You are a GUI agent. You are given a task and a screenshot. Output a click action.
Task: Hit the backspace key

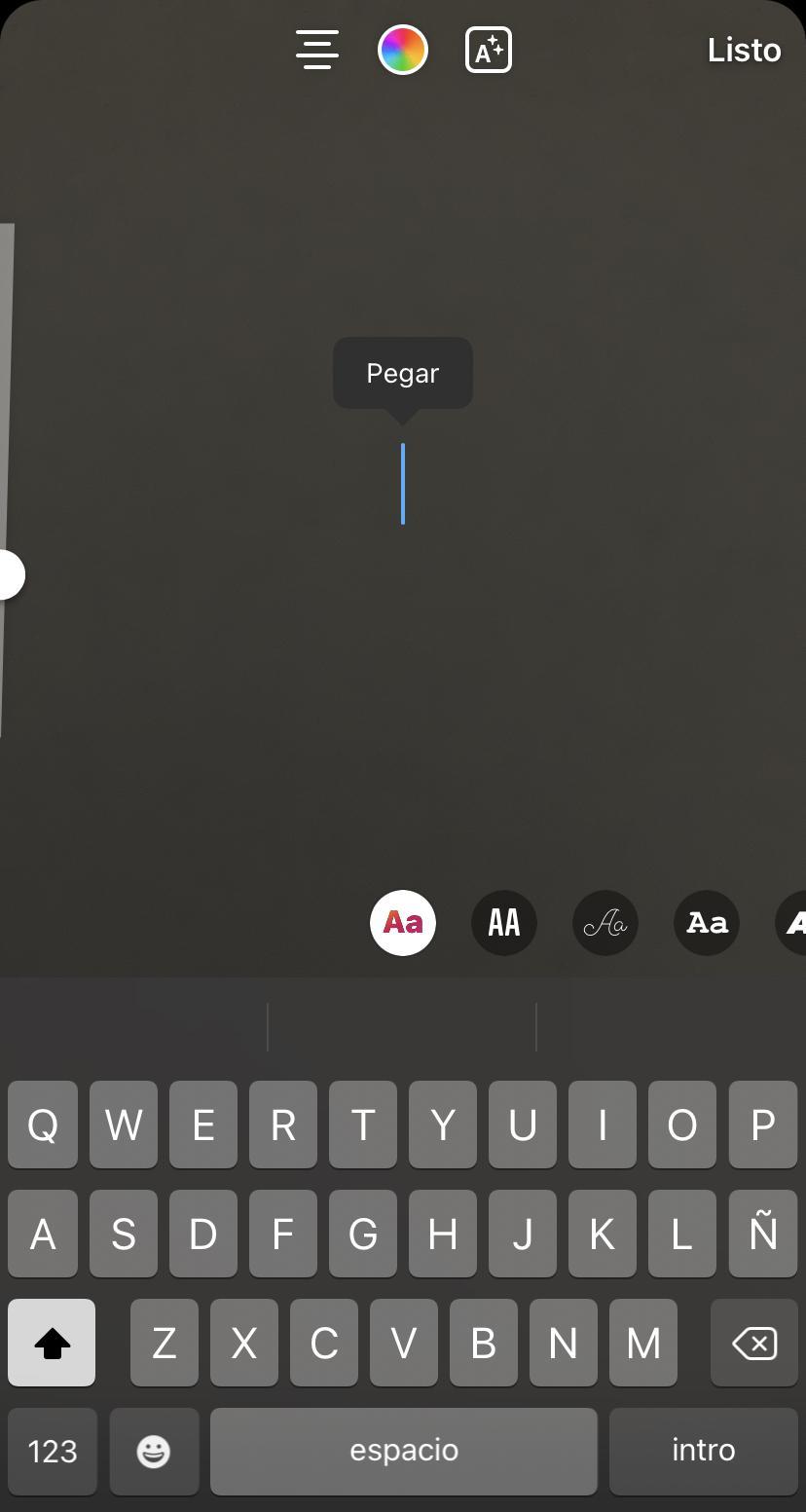[x=754, y=1344]
